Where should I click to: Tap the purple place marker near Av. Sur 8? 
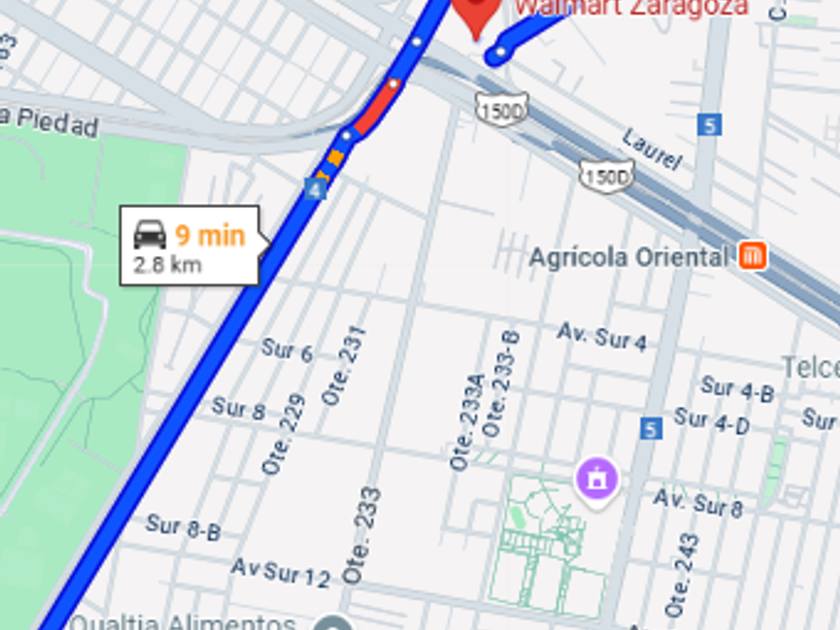pyautogui.click(x=597, y=477)
